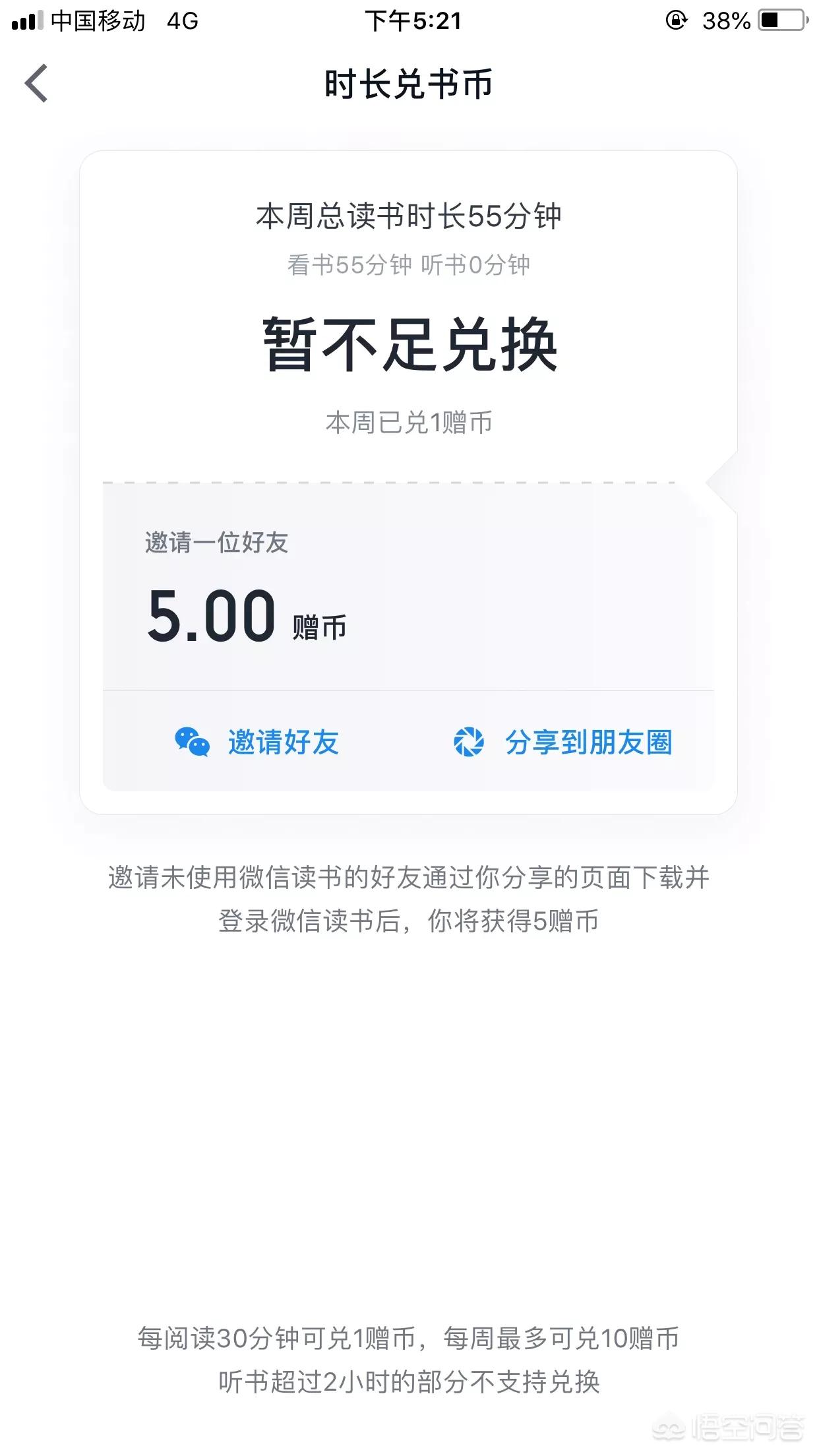This screenshot has width=819, height=1456.
Task: Share via 分享到朋友圈 button
Action: pos(563,743)
